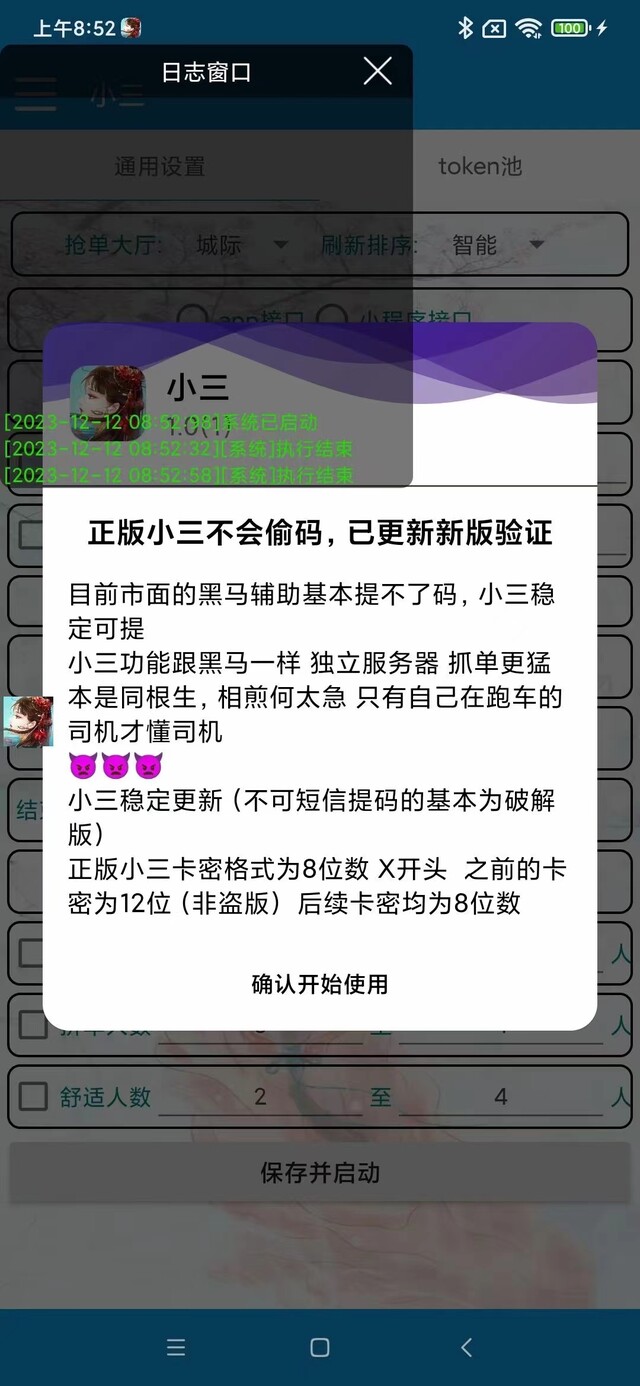Image resolution: width=640 pixels, height=1386 pixels.
Task: Switch to the token池 tab
Action: pyautogui.click(x=480, y=166)
